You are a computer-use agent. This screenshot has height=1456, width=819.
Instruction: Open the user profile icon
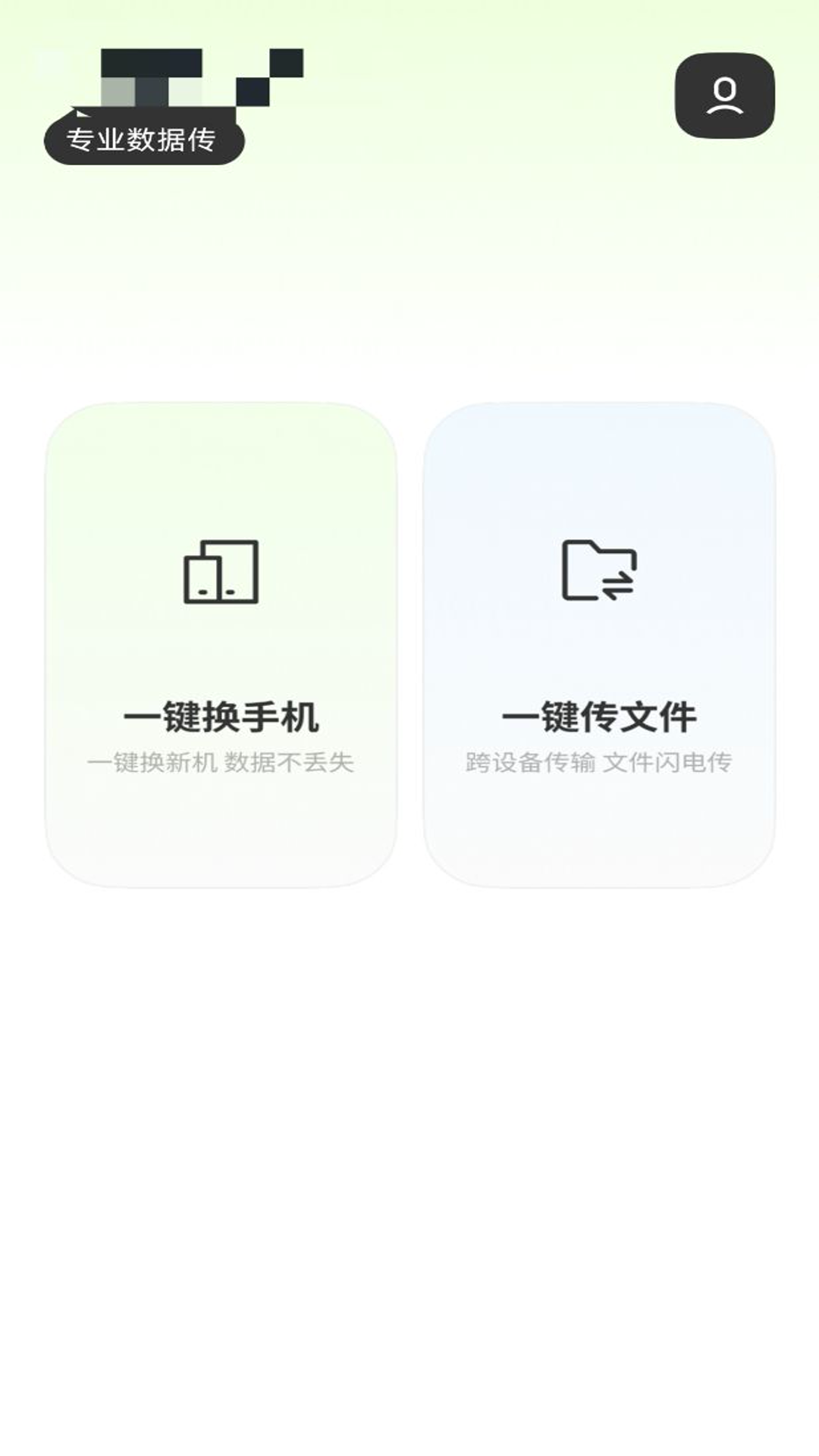[724, 96]
